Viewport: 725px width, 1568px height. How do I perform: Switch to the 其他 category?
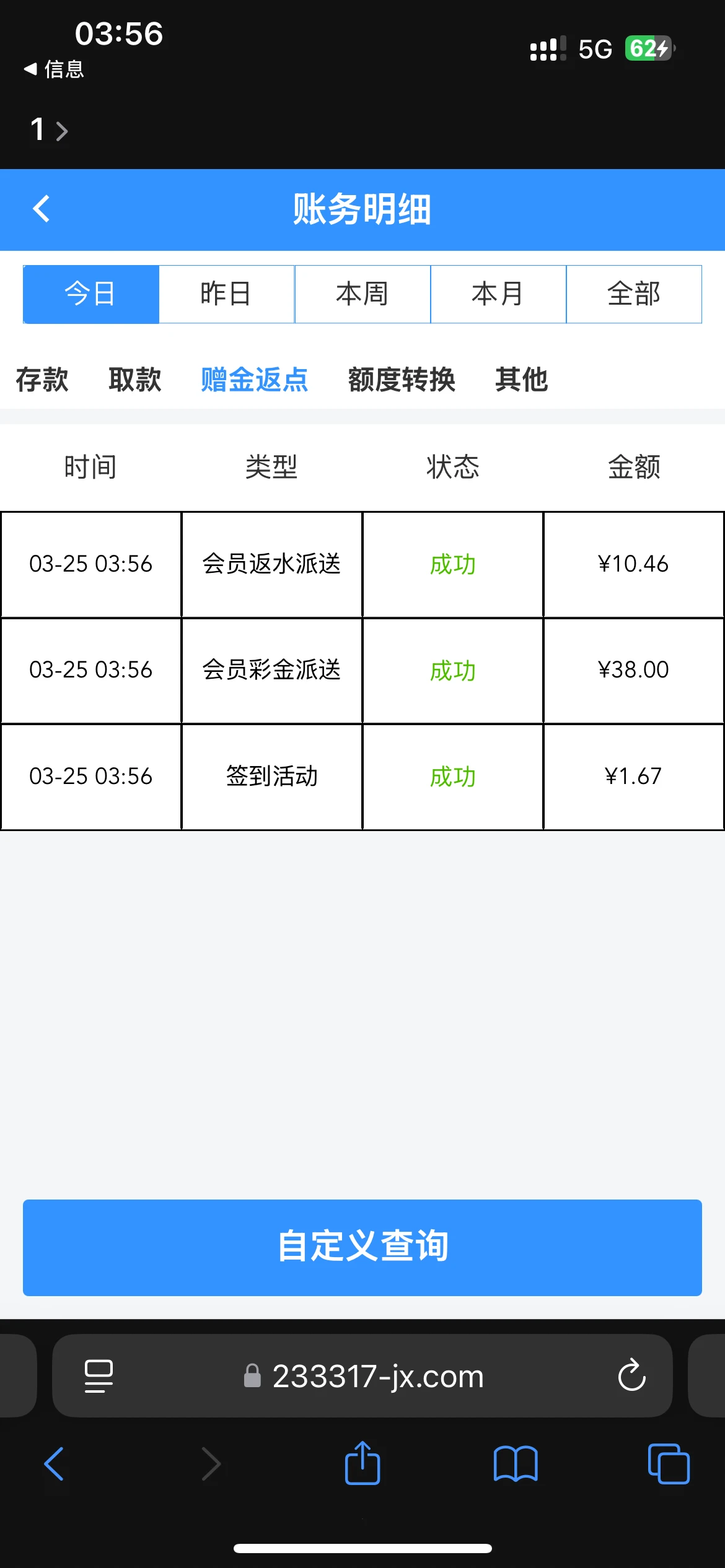pos(521,379)
